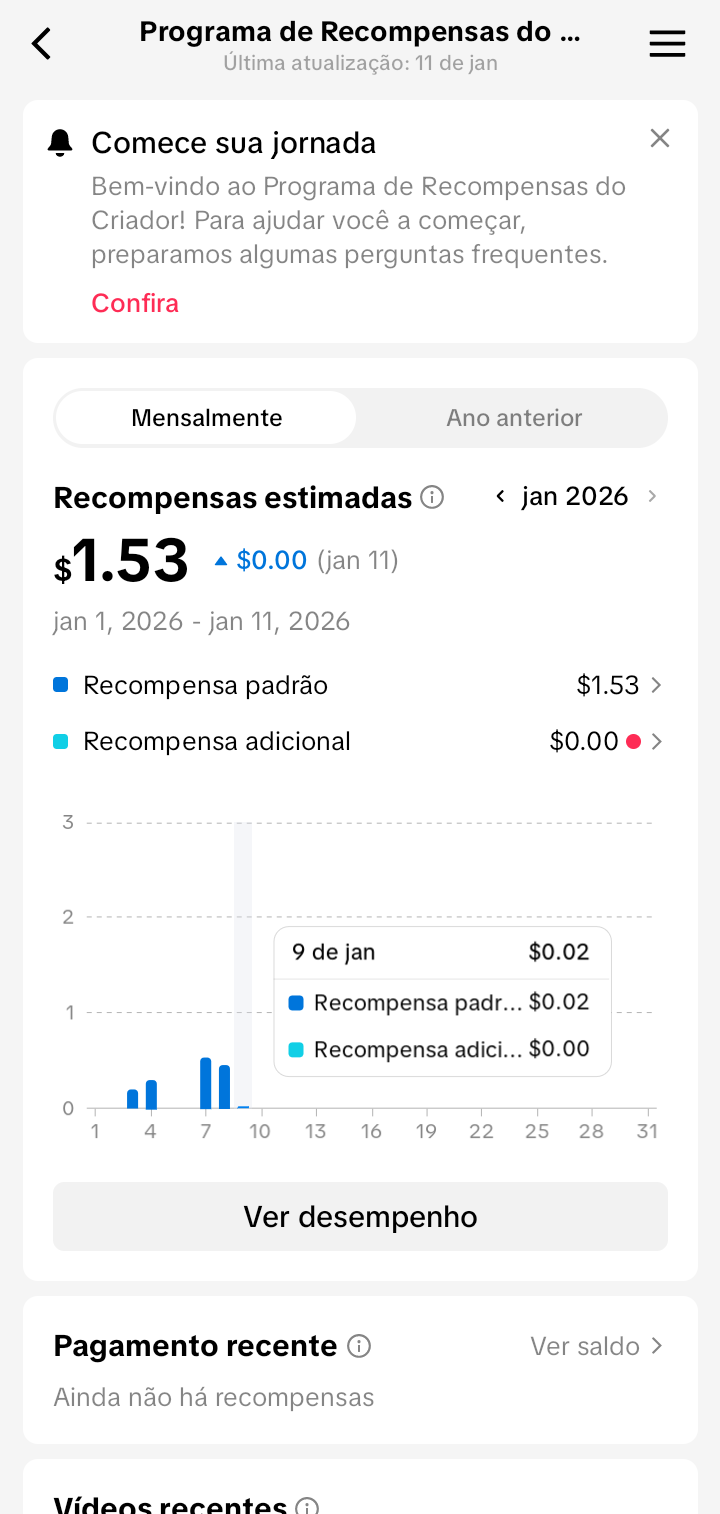Screen dimensions: 720x1514
Task: Open Ver saldo
Action: 596,1347
